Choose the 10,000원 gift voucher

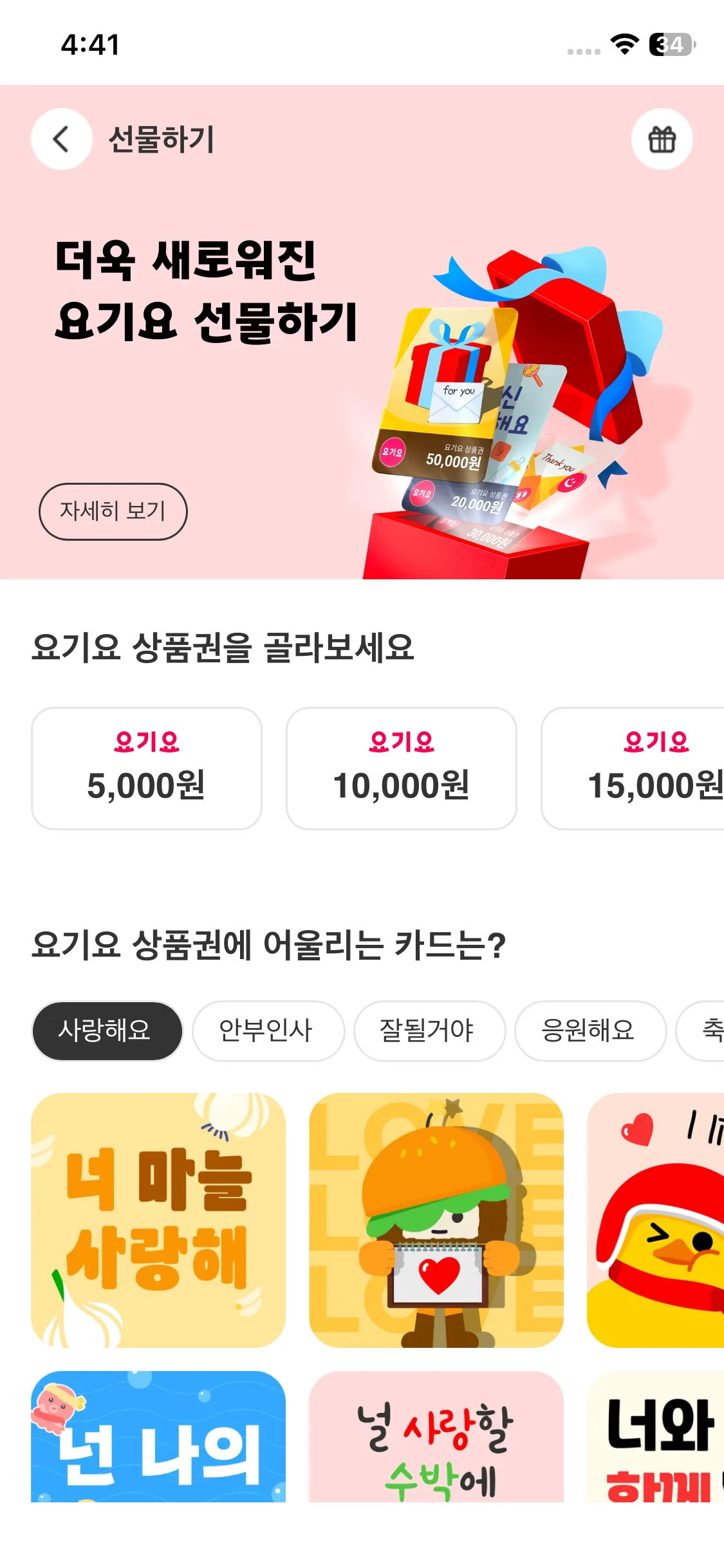pos(402,769)
